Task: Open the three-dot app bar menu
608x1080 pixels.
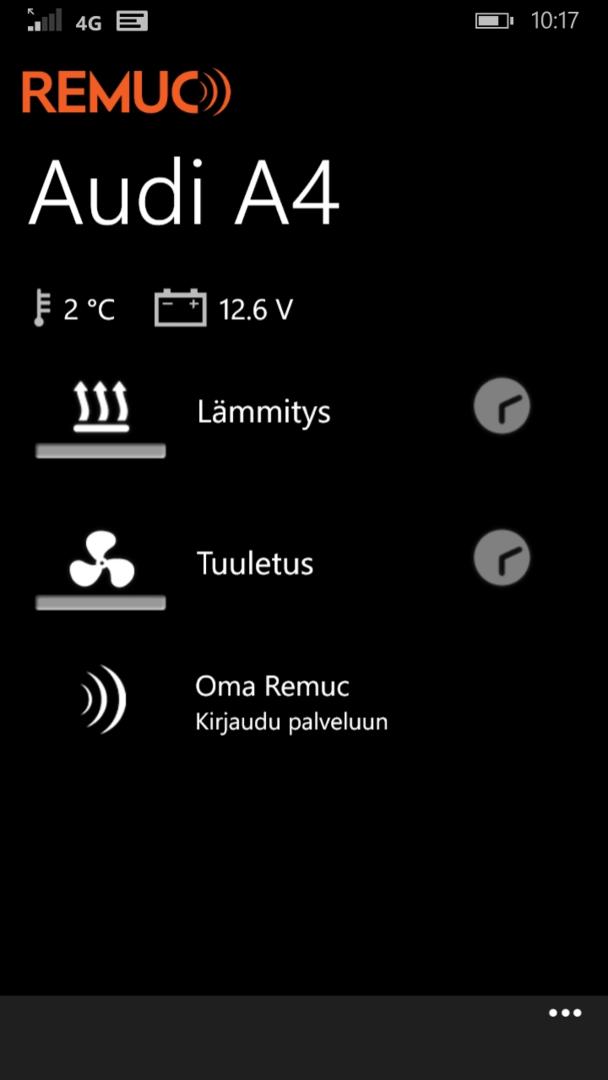Action: pyautogui.click(x=564, y=1013)
